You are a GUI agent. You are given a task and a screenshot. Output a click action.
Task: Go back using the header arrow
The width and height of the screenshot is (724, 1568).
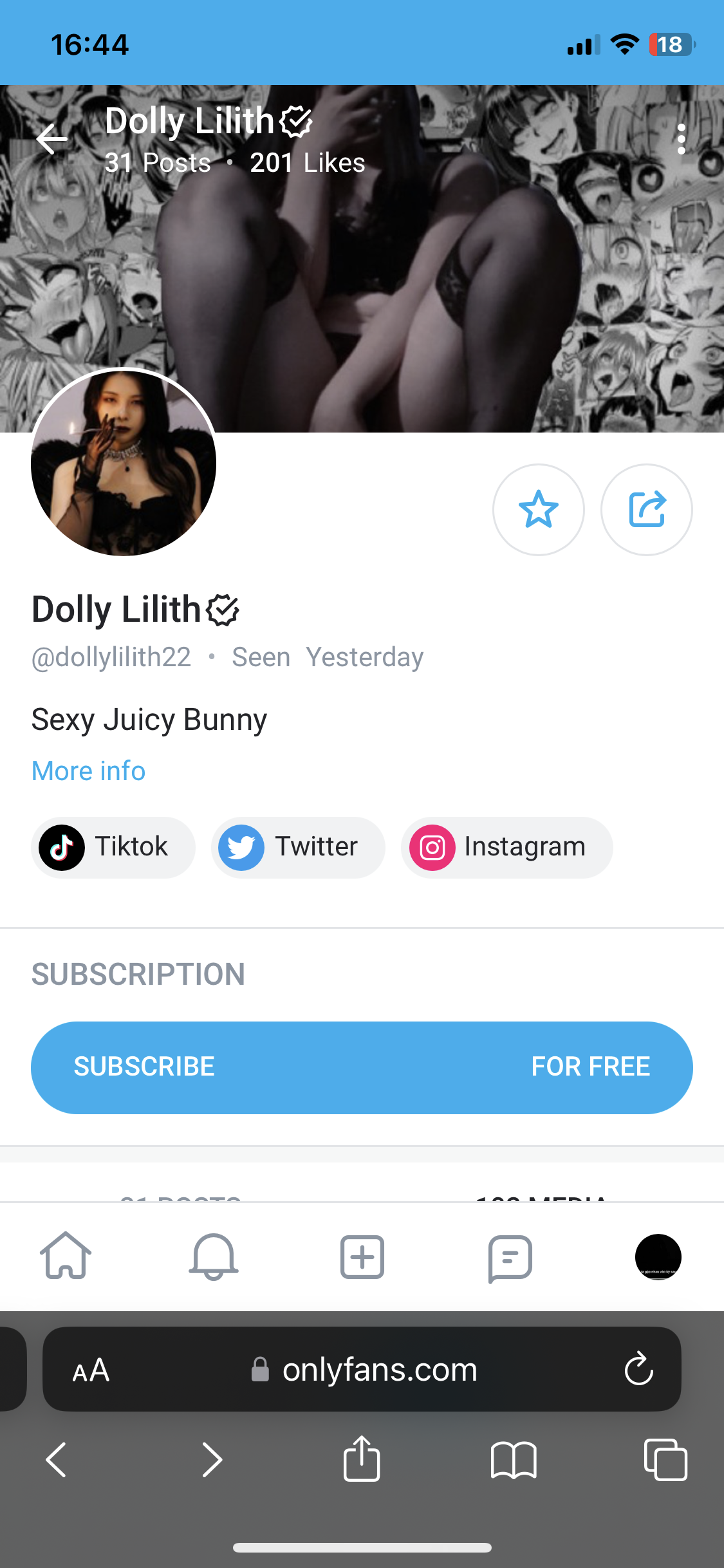[51, 138]
